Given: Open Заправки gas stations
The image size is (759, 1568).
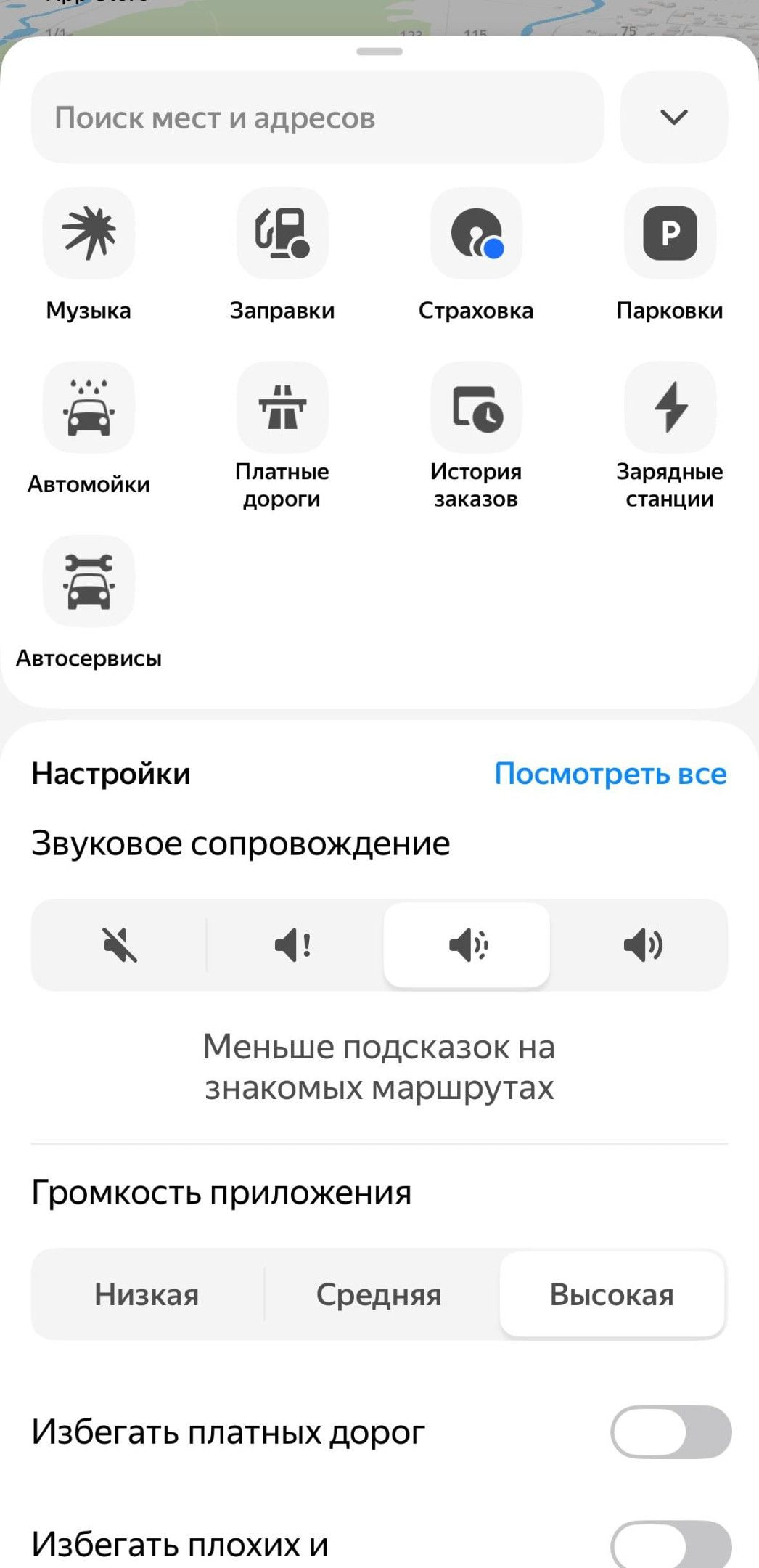Looking at the screenshot, I should coord(282,234).
